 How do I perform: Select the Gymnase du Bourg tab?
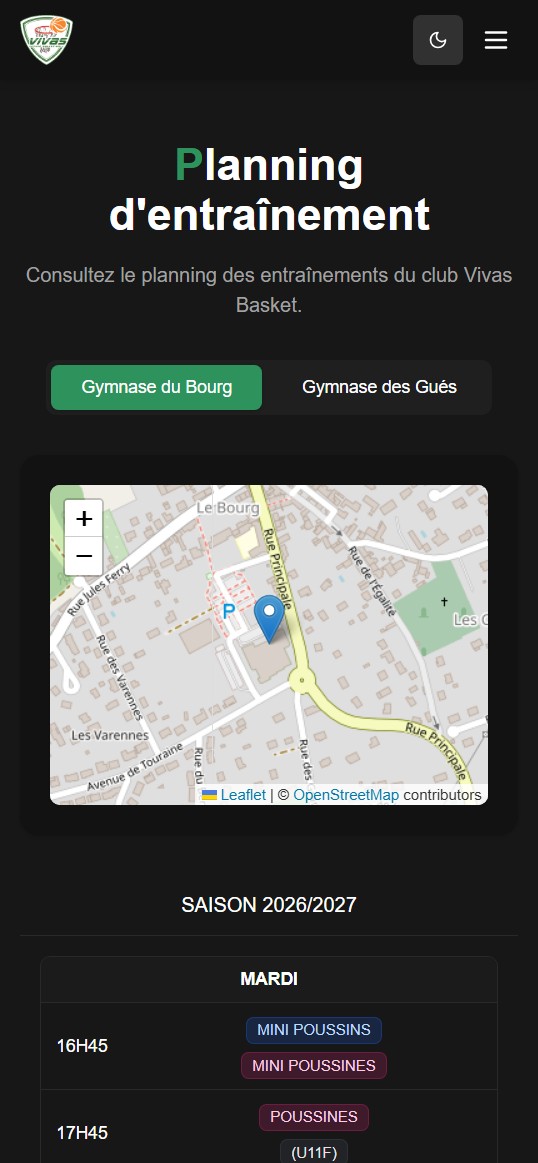tap(157, 387)
